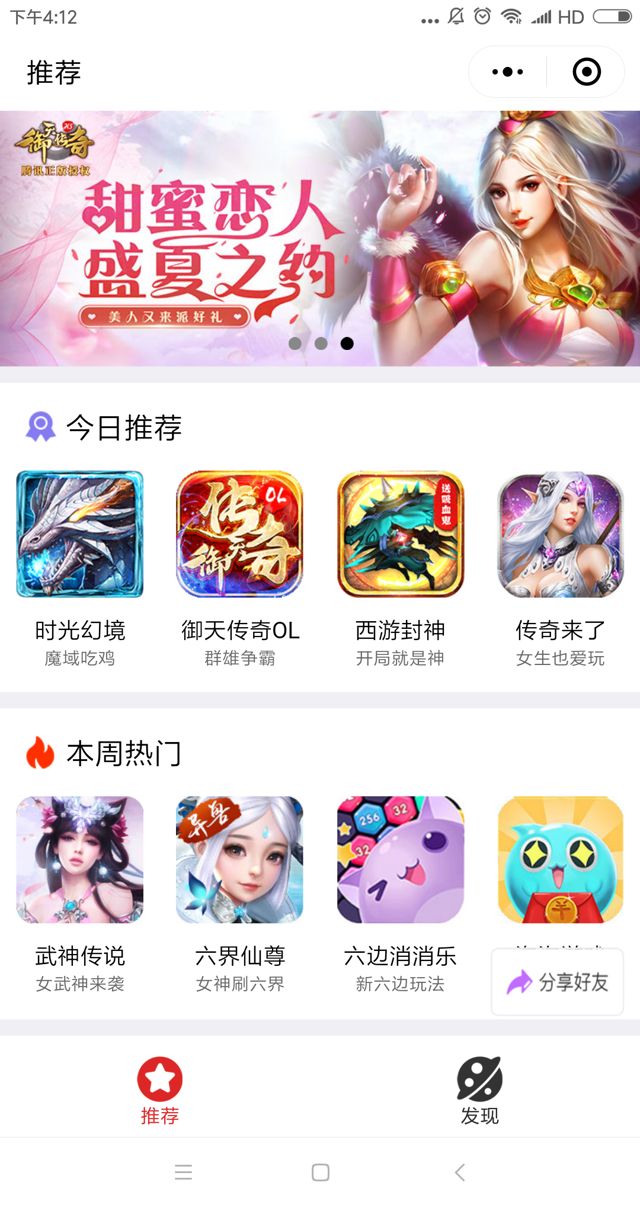Image resolution: width=640 pixels, height=1208 pixels.
Task: Select the 推荐 tab
Action: [x=160, y=1091]
